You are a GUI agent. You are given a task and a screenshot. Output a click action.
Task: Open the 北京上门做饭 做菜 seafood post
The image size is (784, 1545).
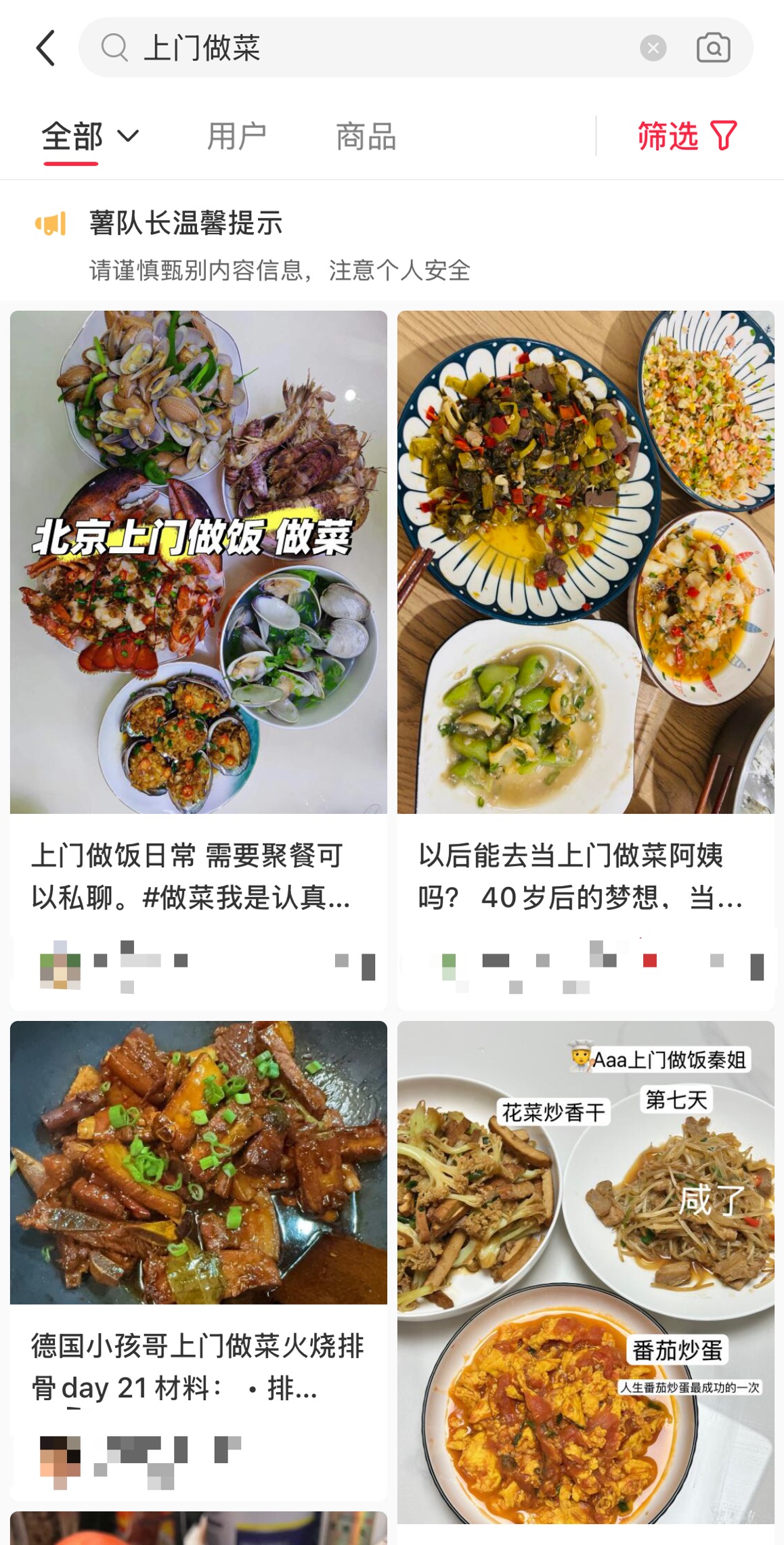198,562
